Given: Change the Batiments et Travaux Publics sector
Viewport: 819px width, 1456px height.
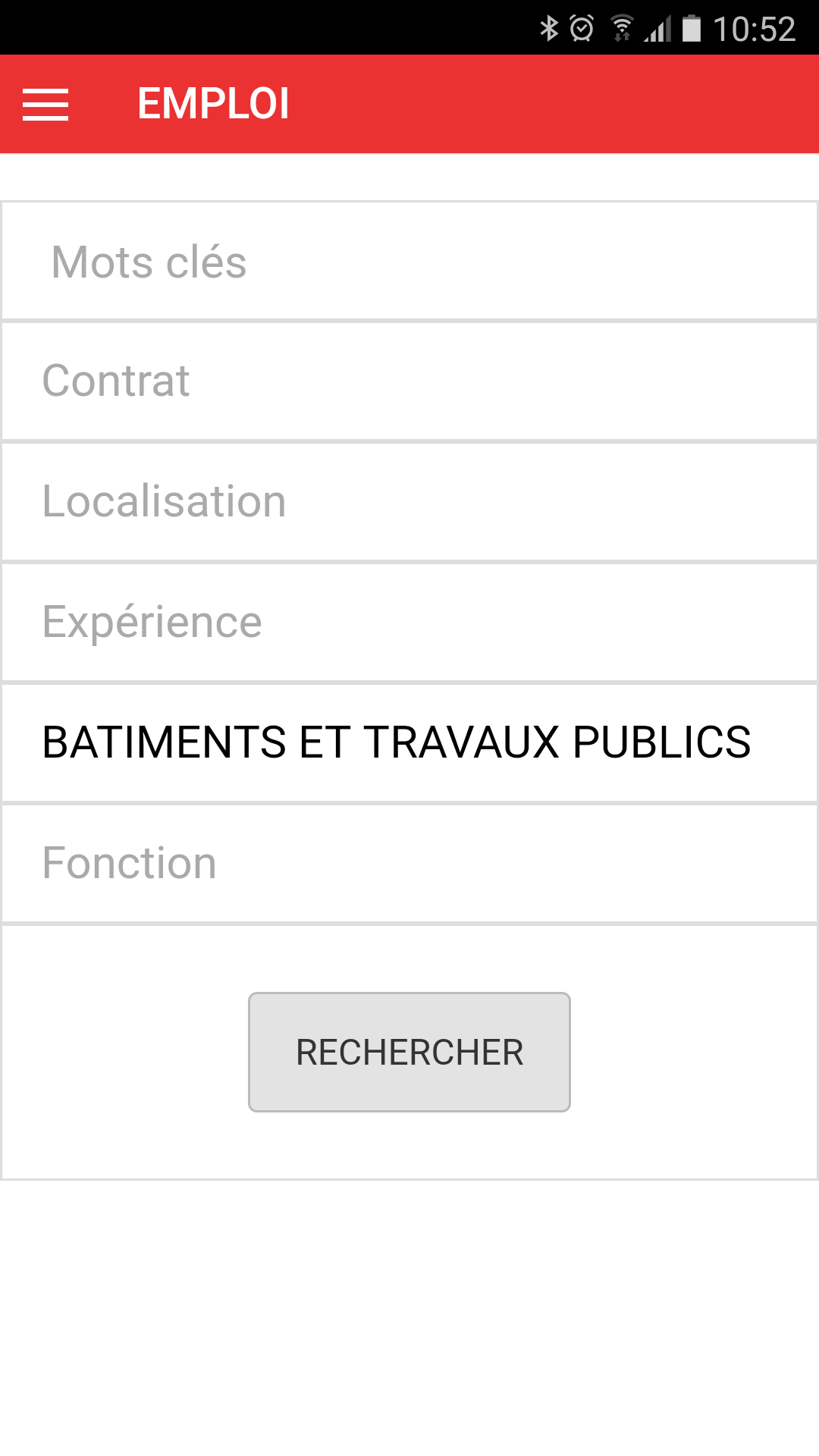Looking at the screenshot, I should click(x=409, y=742).
